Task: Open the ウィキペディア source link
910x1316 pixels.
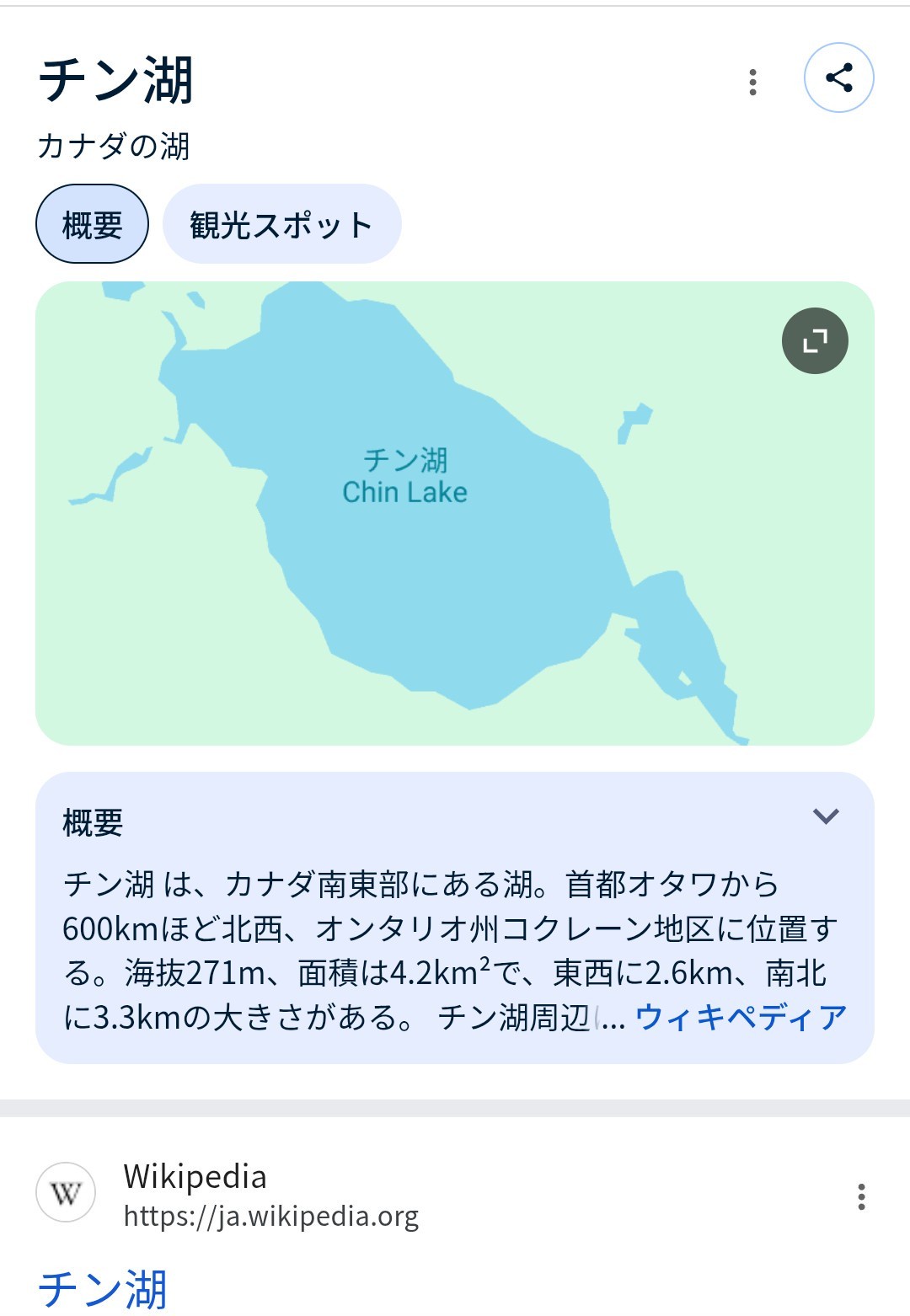Action: click(740, 1017)
